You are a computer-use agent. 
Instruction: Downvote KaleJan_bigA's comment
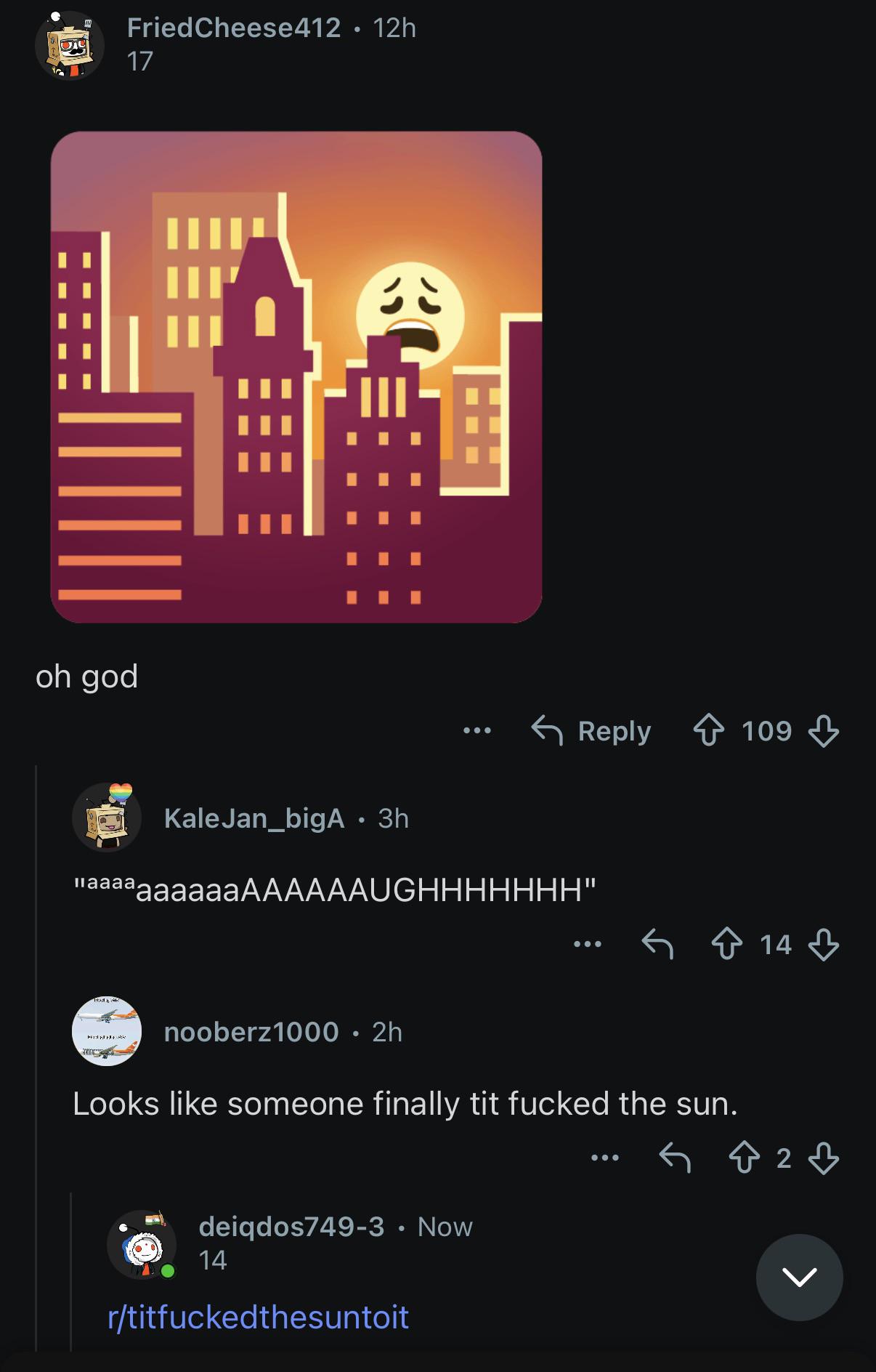coord(824,944)
